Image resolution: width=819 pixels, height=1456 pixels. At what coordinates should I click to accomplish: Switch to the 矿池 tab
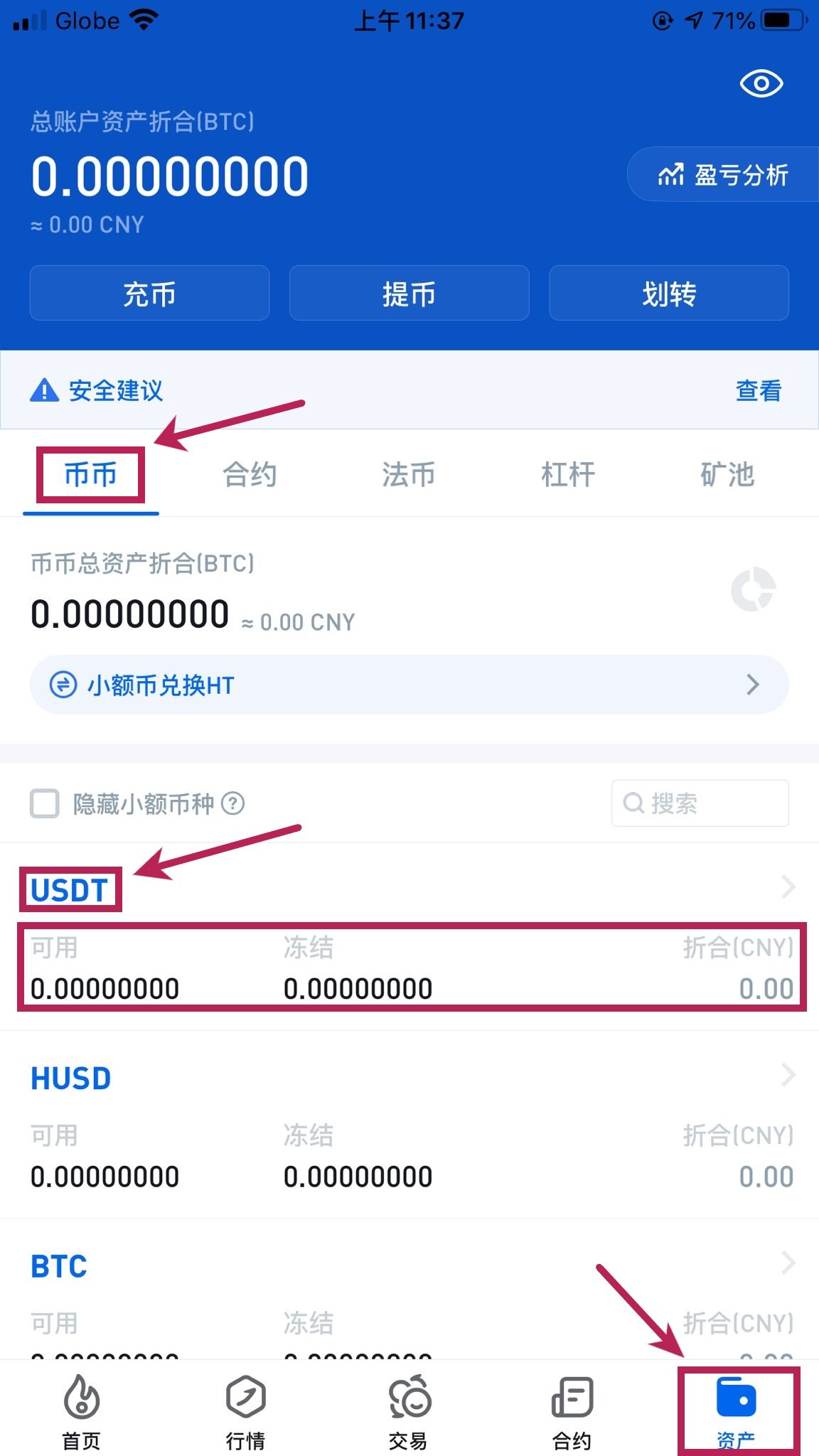(x=727, y=474)
